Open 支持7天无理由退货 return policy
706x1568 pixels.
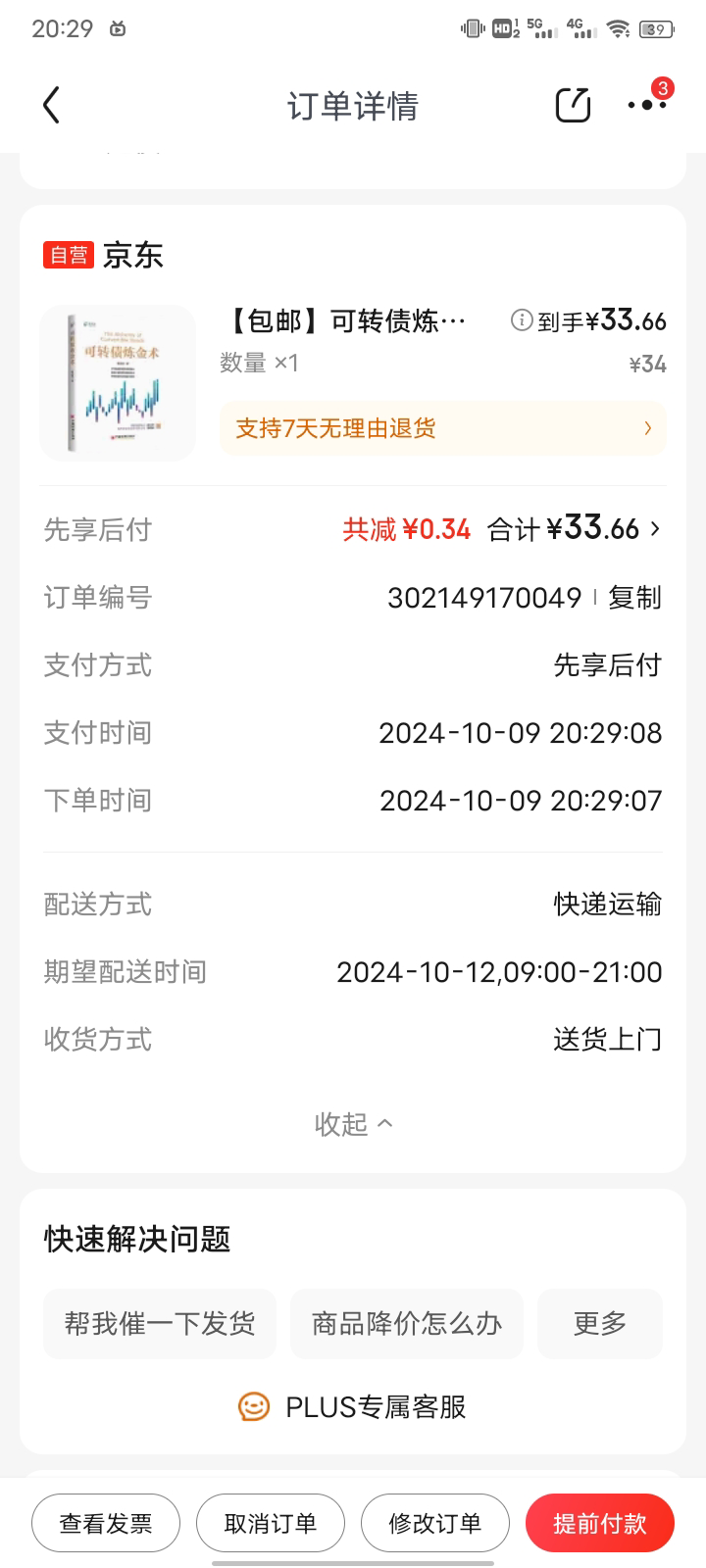click(442, 428)
